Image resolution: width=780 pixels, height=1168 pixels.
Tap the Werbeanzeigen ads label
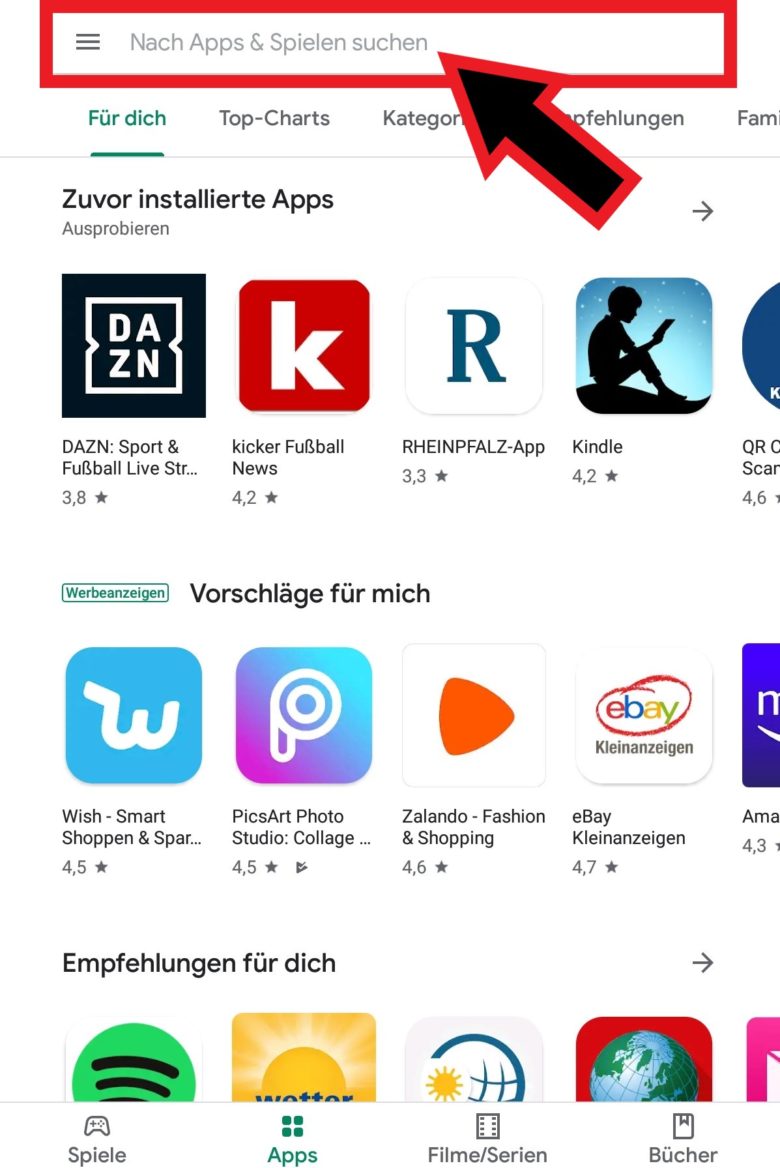point(114,593)
